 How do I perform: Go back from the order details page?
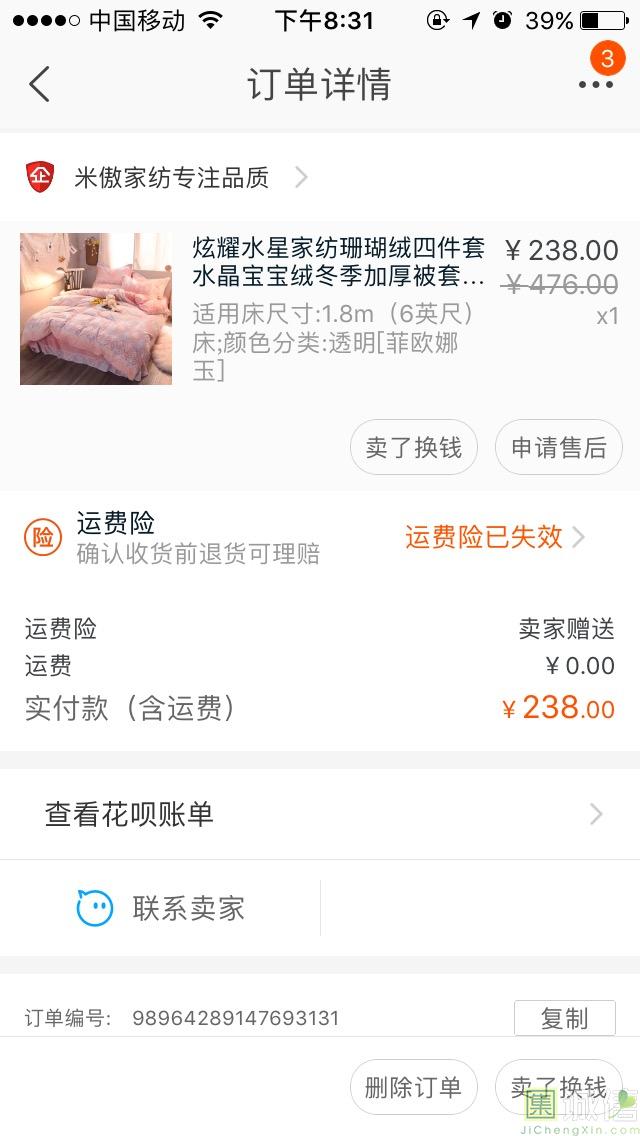[39, 85]
